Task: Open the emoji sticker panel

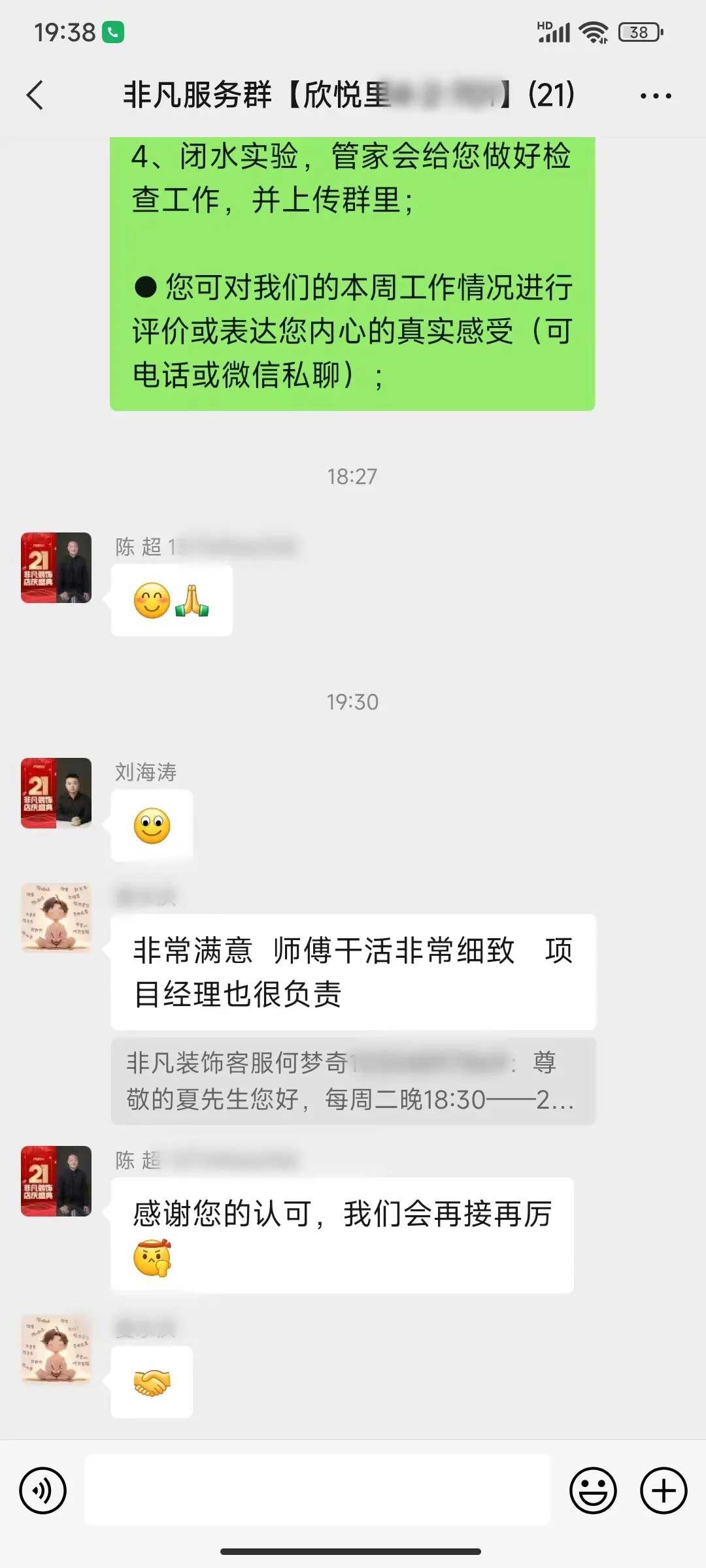Action: 593,1490
